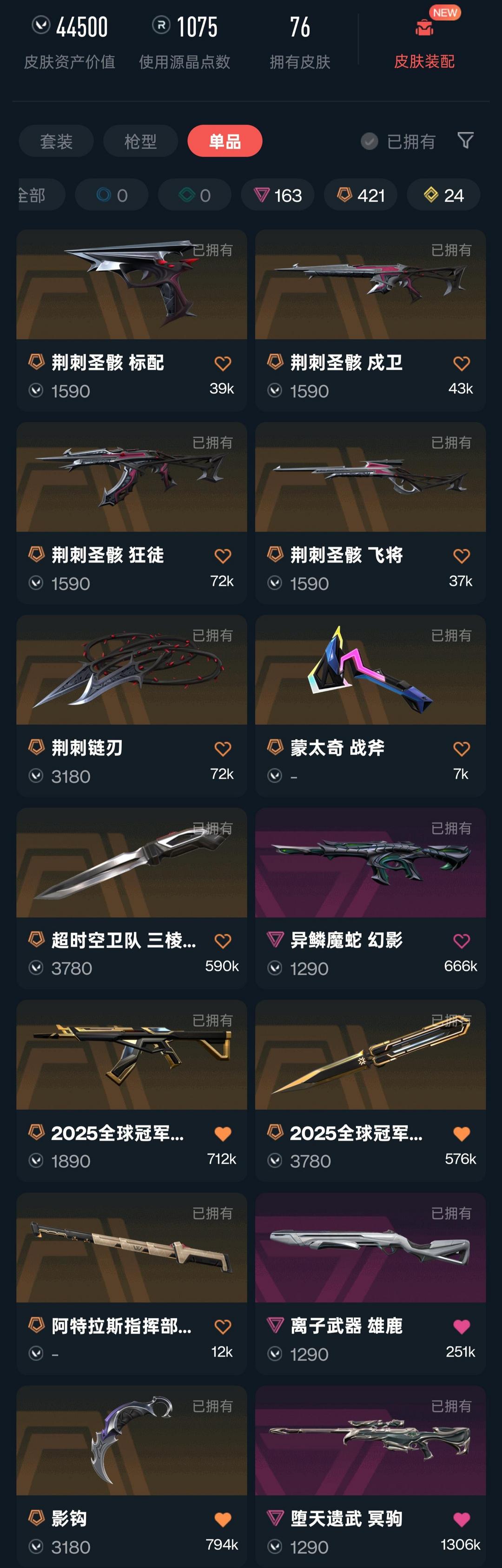The height and width of the screenshot is (1568, 502).
Task: Open the 超时空卫队 三棱 skin card
Action: [x=132, y=863]
